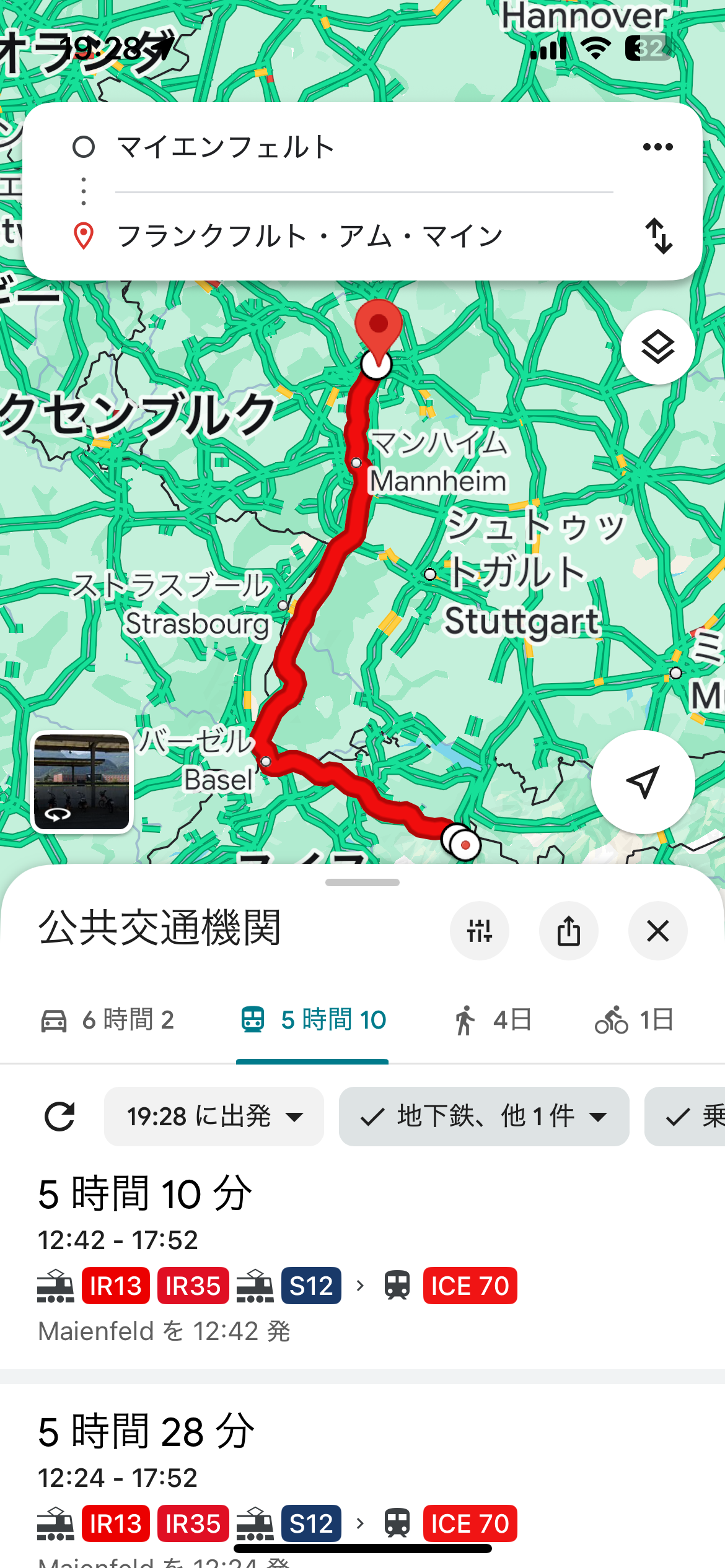Swap origin and destination
The image size is (725, 1568).
pos(658,236)
